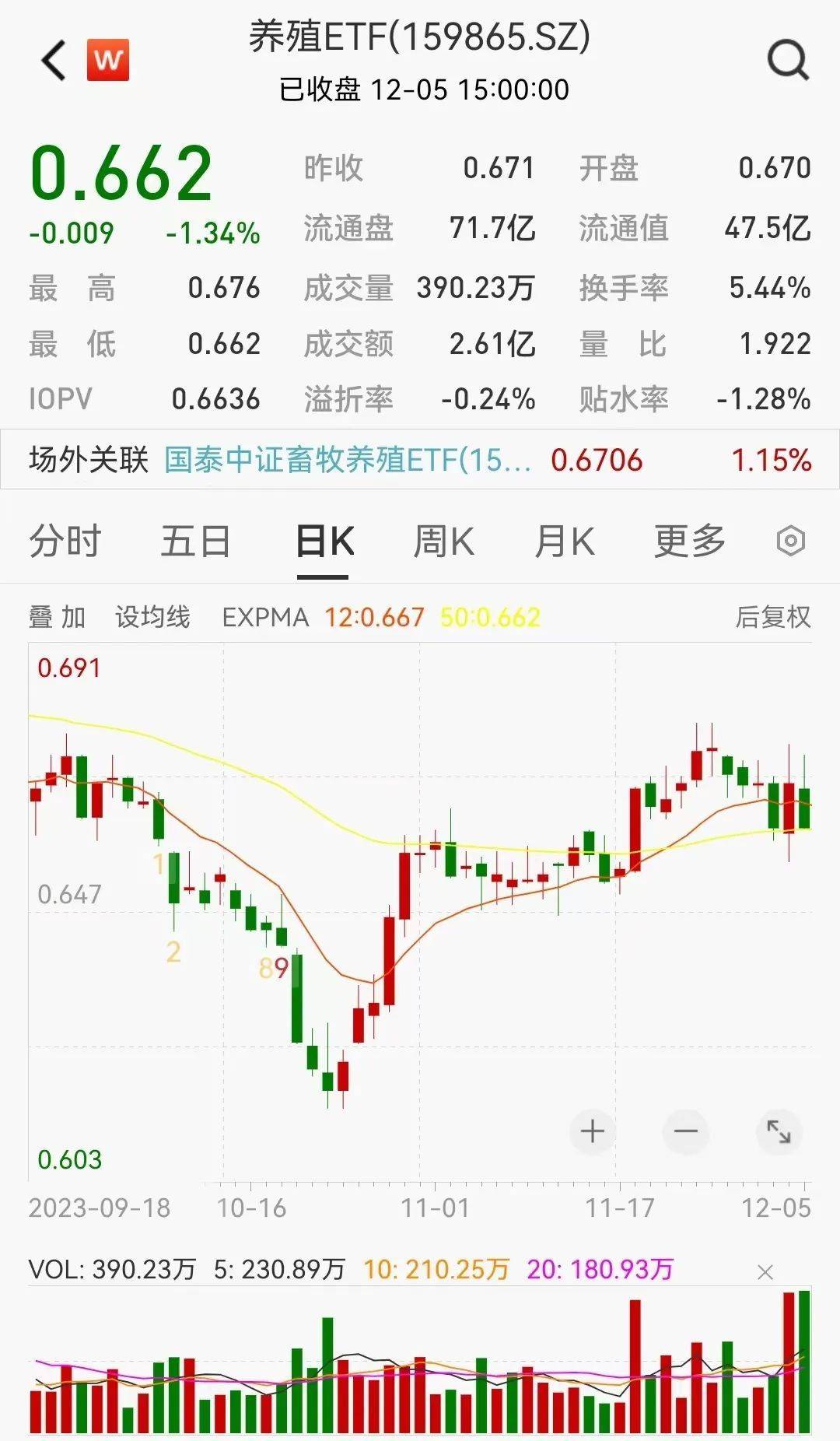840x1441 pixels.
Task: Zoom in the K-line chart with plus
Action: click(593, 1131)
